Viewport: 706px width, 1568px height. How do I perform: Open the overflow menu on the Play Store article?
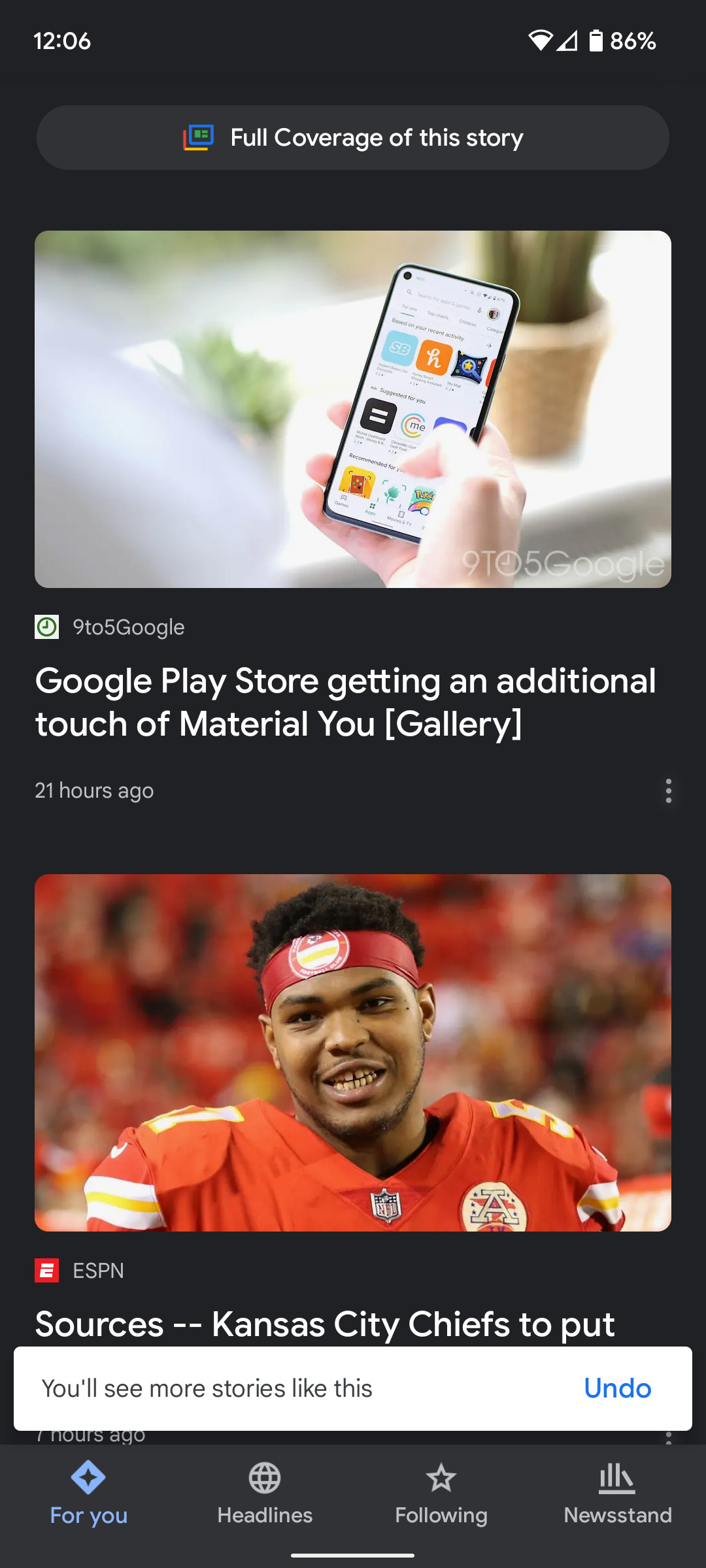pyautogui.click(x=668, y=792)
